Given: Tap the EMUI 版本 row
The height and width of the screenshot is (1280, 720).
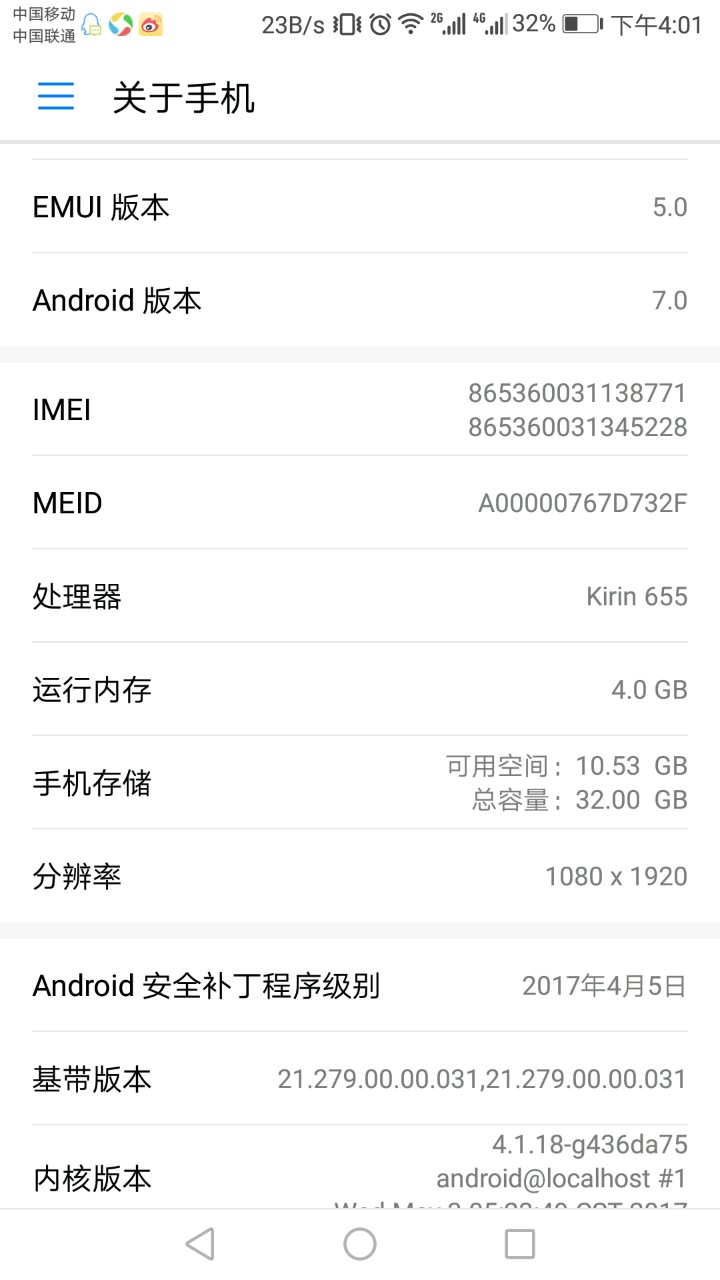Looking at the screenshot, I should pyautogui.click(x=360, y=207).
